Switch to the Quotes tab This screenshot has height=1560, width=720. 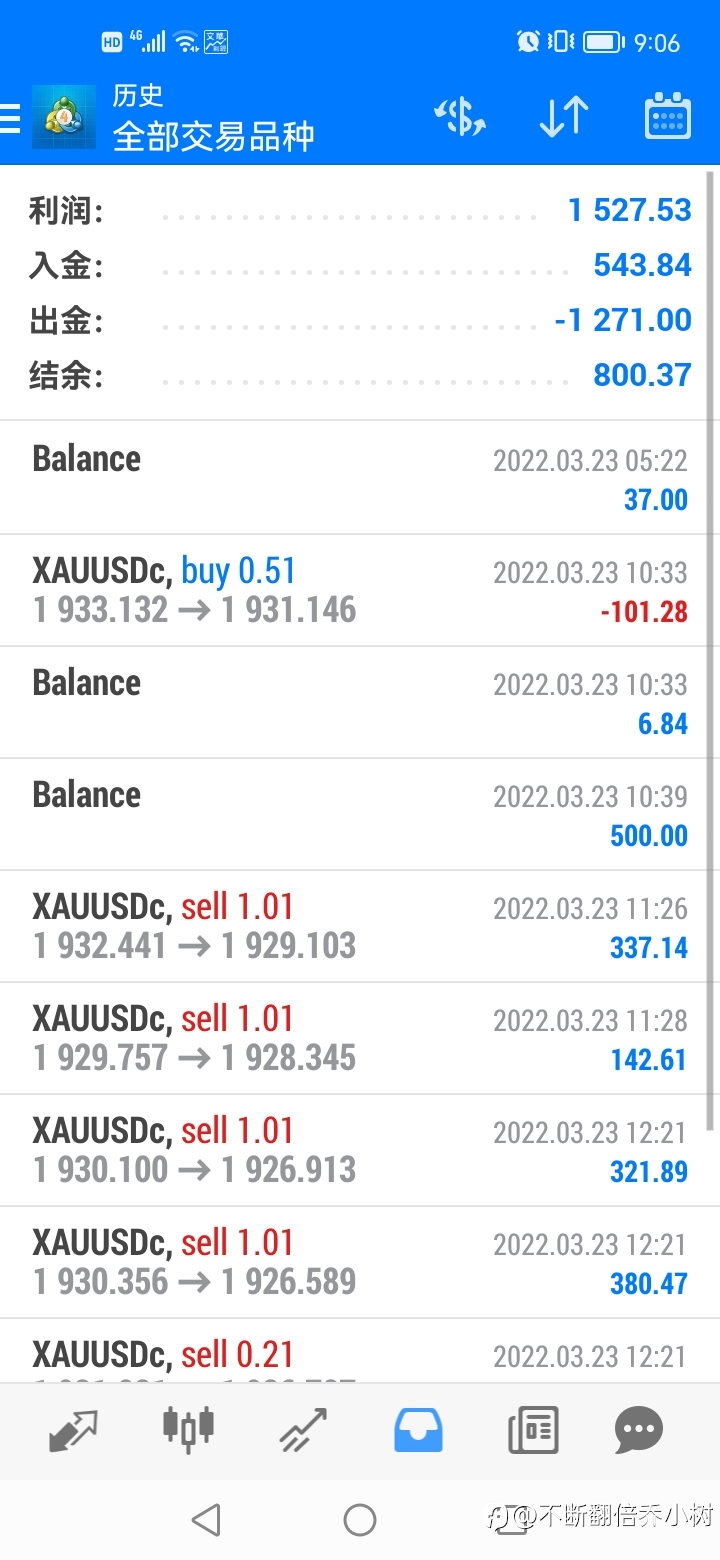click(x=74, y=1431)
